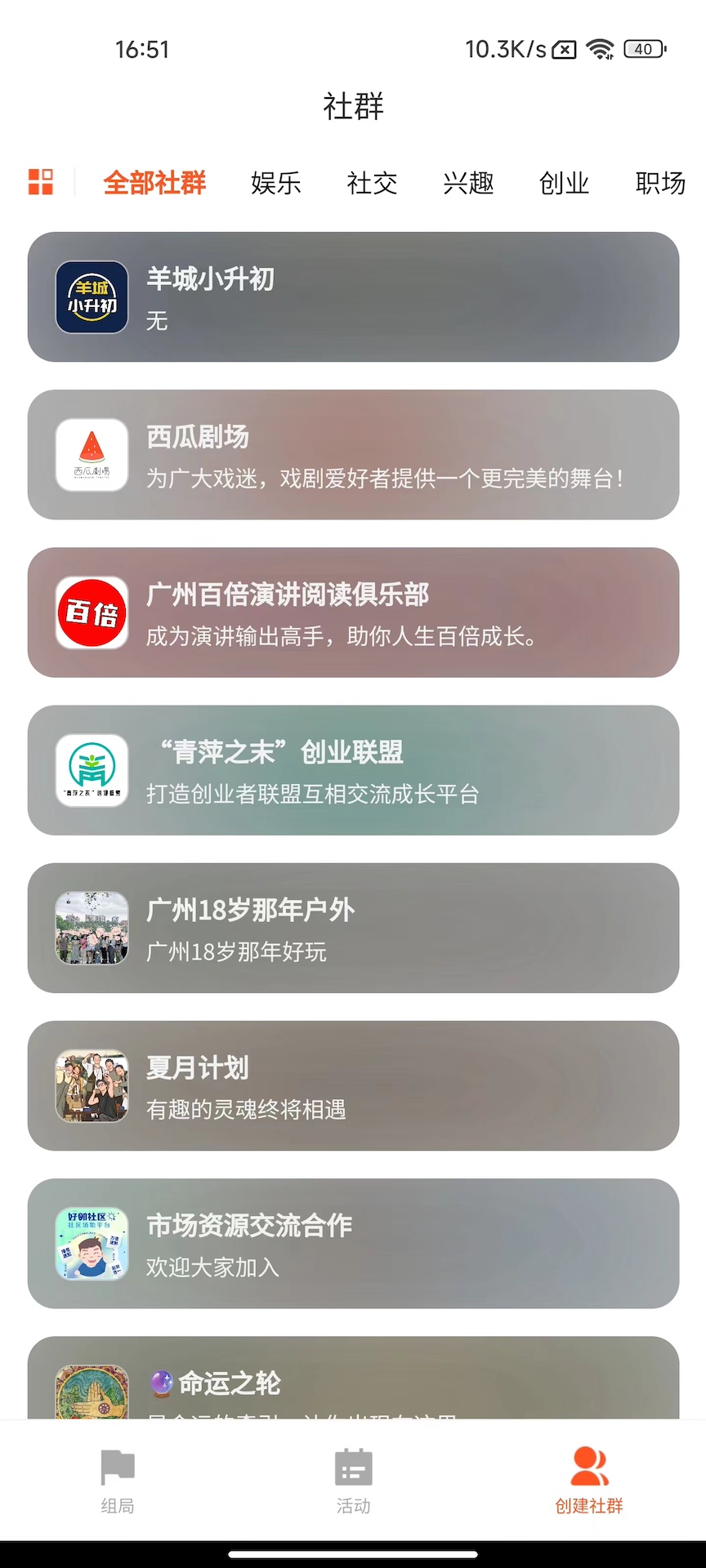The height and width of the screenshot is (1568, 706).
Task: Open the 好邻社区 avatar image
Action: click(x=92, y=1245)
